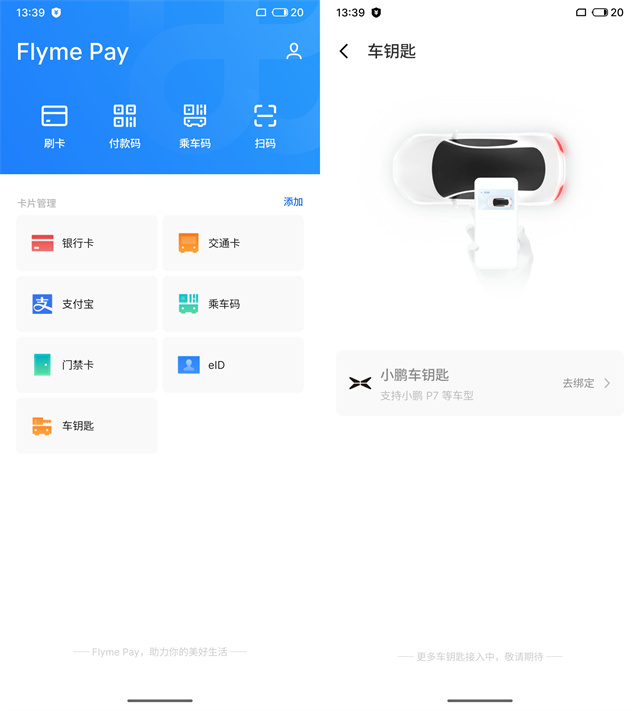Open the 门禁卡 access card tile
Image resolution: width=640 pixels, height=711 pixels.
click(87, 365)
